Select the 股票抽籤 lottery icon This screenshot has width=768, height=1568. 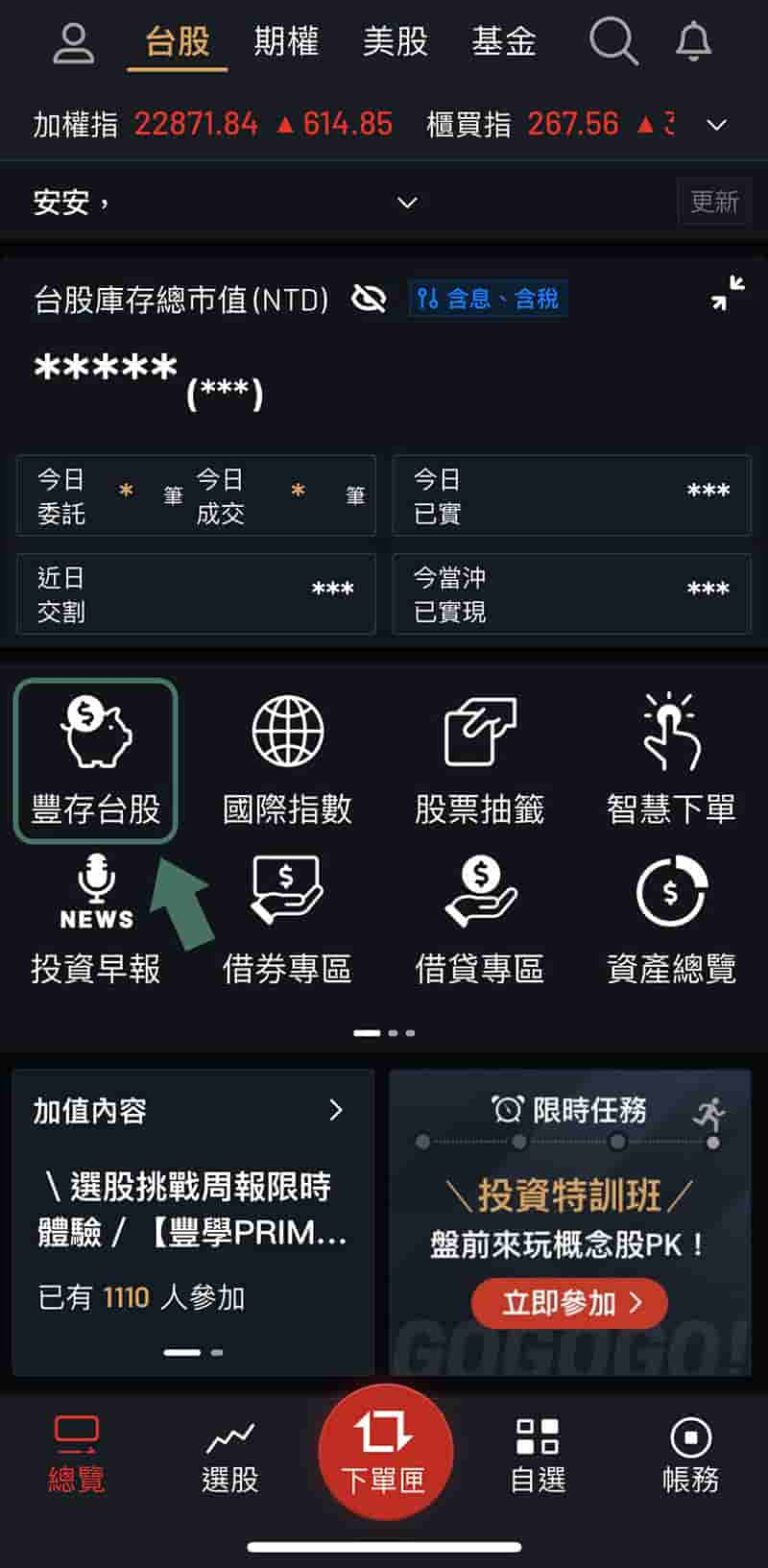[x=480, y=760]
